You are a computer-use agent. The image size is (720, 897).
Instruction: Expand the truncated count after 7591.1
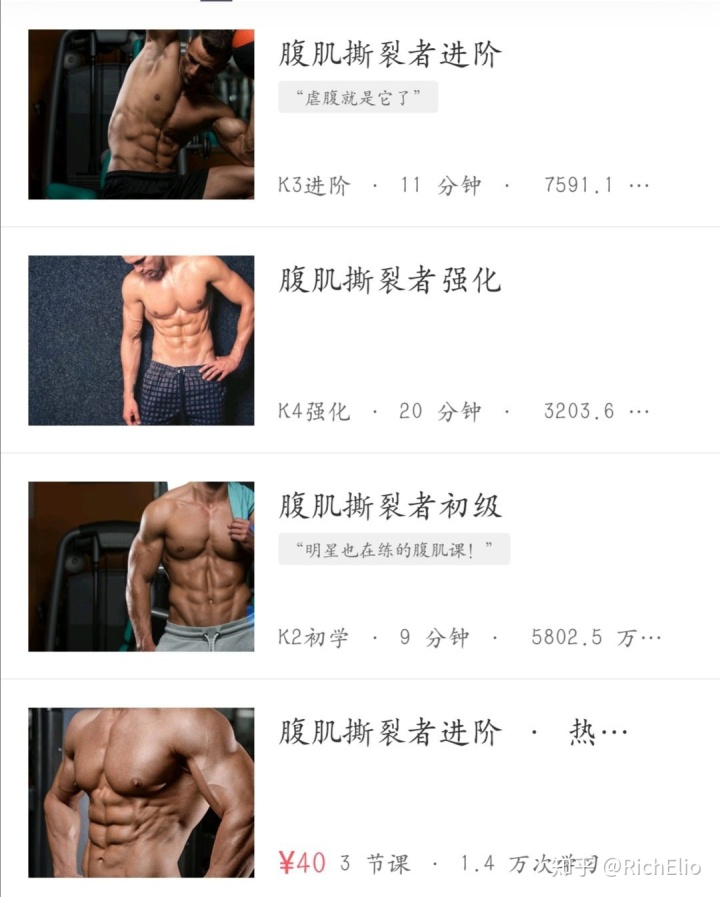637,185
